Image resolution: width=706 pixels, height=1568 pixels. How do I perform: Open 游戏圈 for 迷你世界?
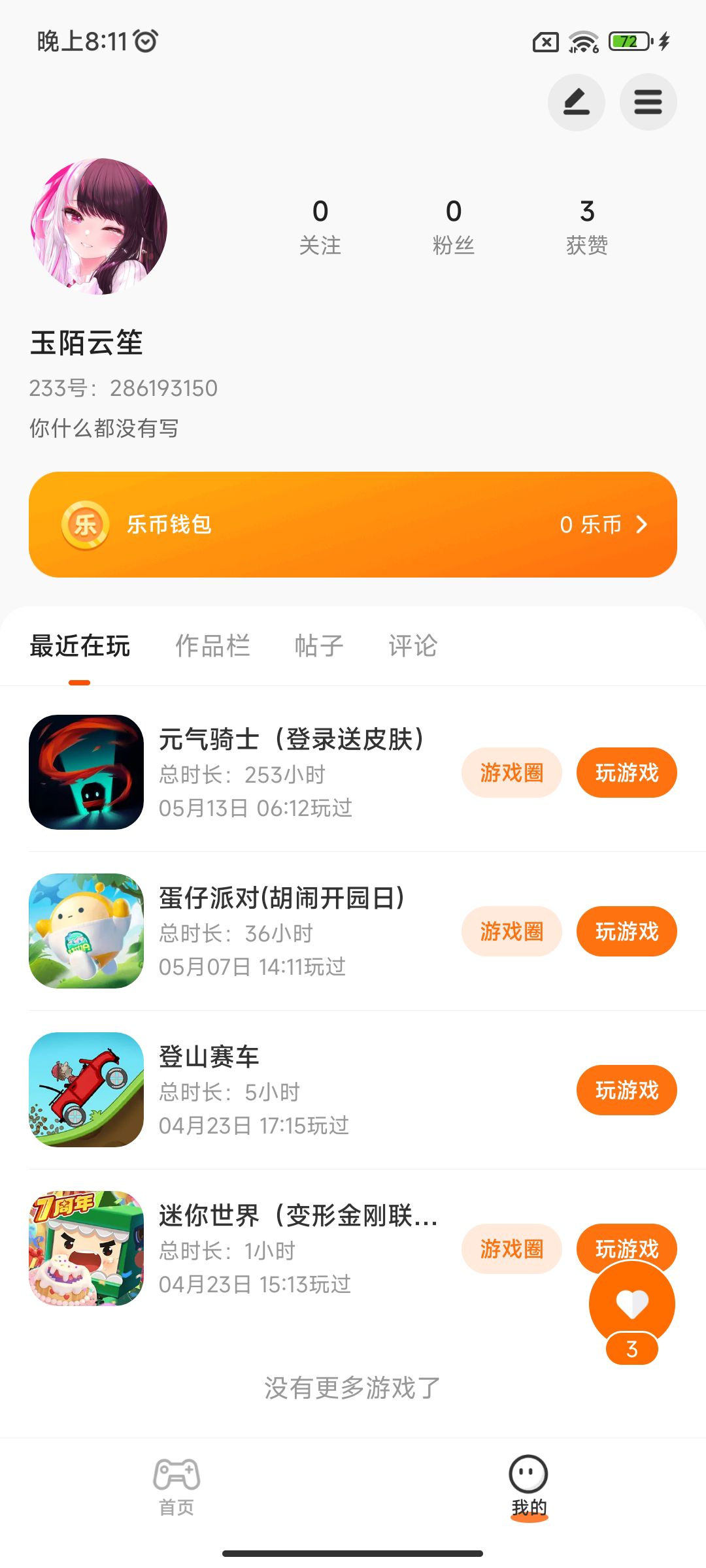(511, 1249)
